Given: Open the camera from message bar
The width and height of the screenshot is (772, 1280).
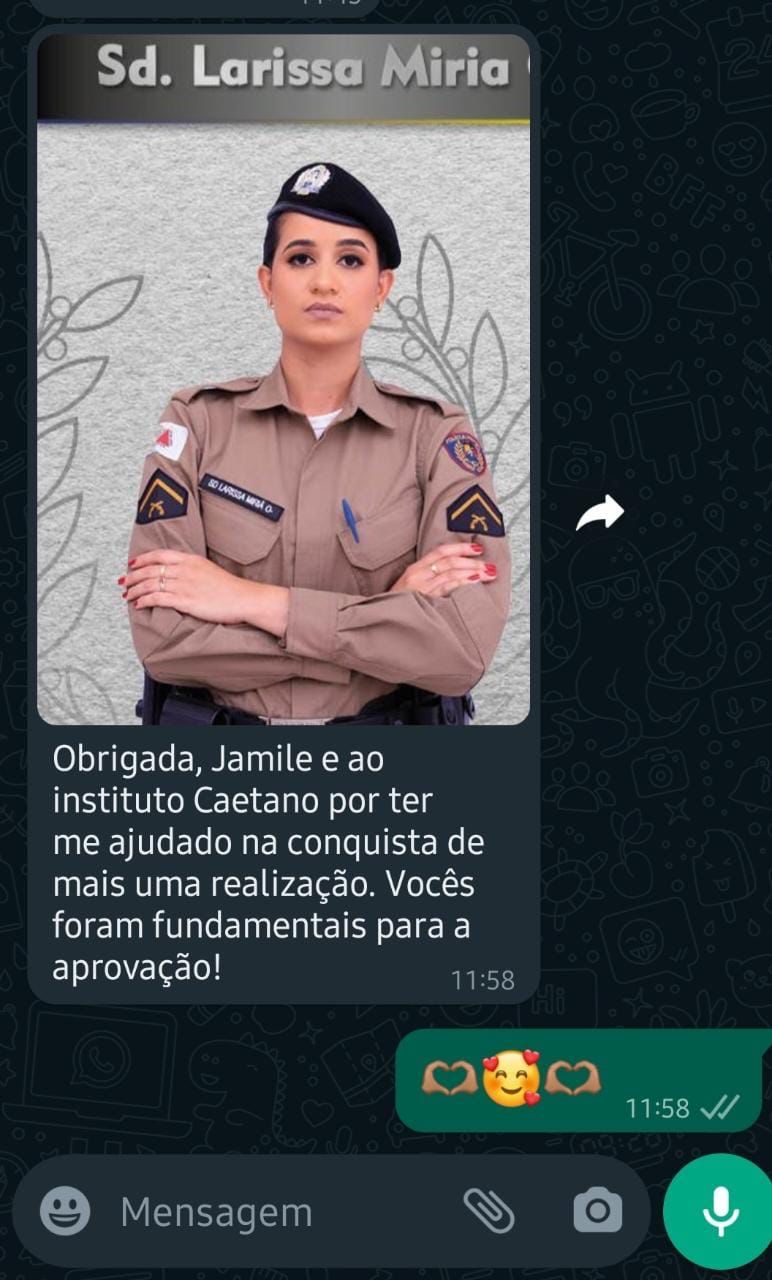Looking at the screenshot, I should [597, 1212].
